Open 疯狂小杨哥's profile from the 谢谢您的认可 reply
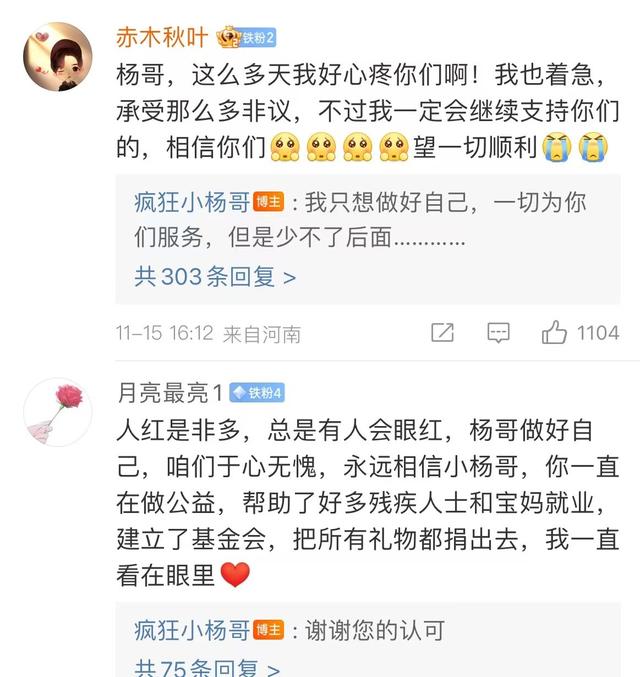Screen dimensions: 640x677 pyautogui.click(x=192, y=631)
